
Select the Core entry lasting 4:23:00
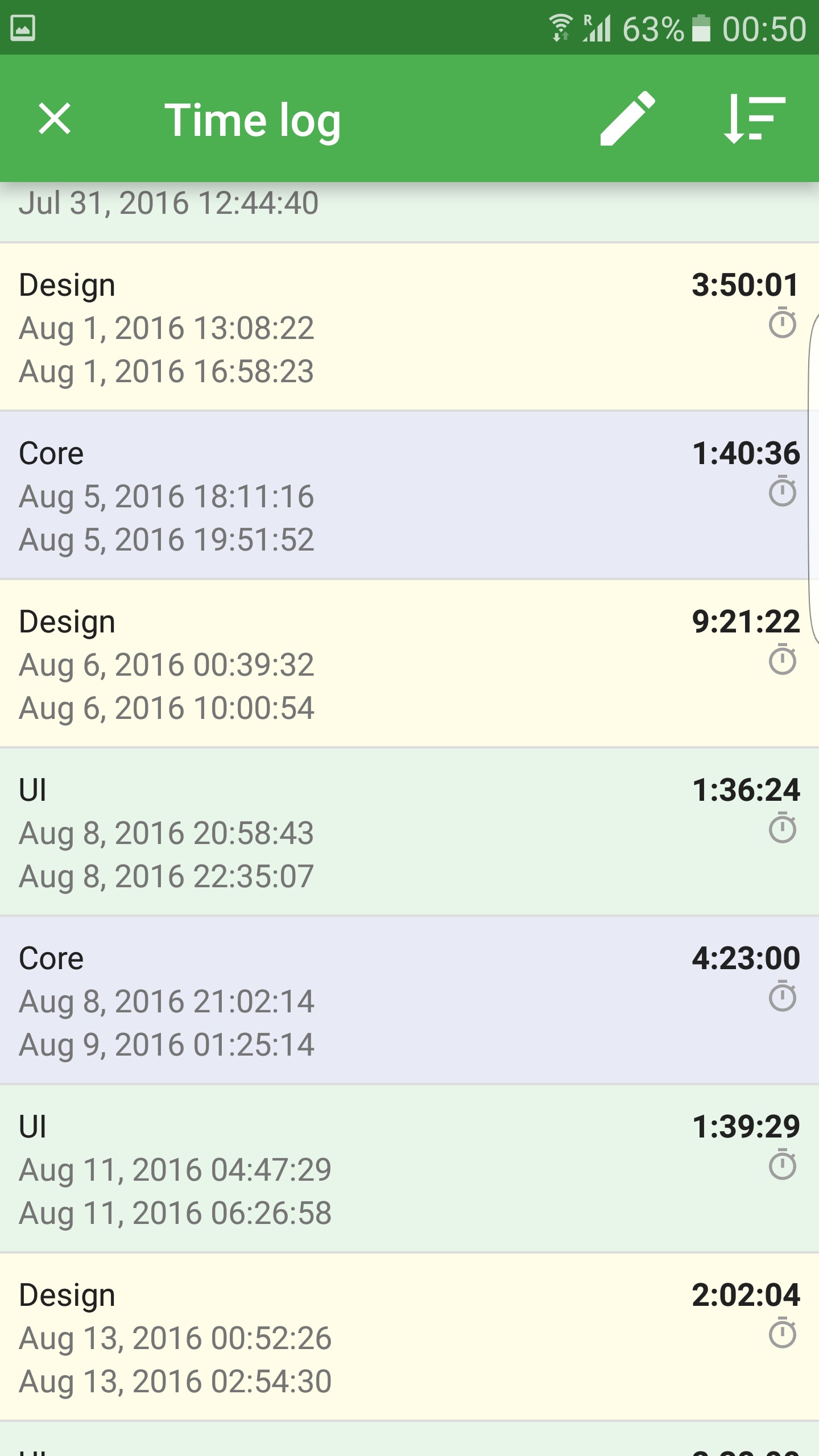coord(409,1000)
